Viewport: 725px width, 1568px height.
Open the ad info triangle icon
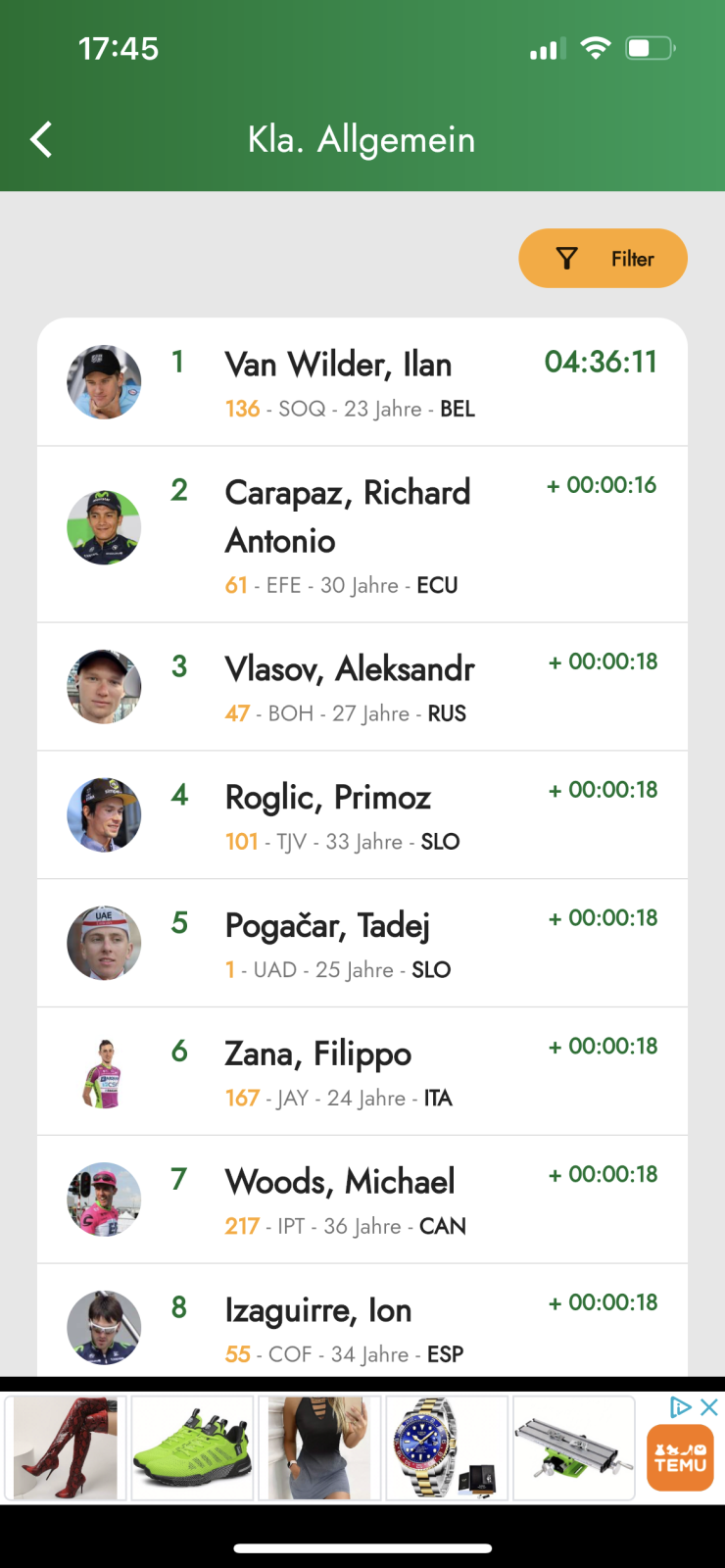pos(681,1407)
